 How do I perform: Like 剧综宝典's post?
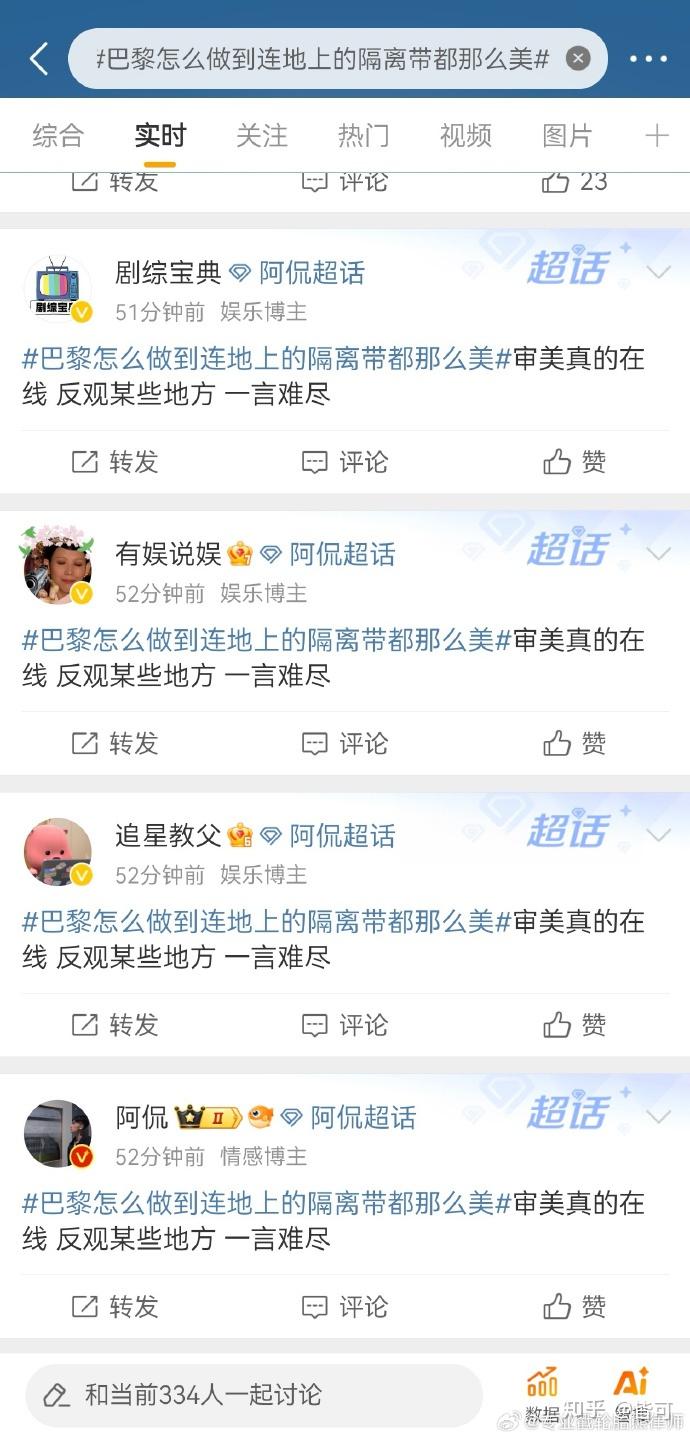tap(575, 461)
